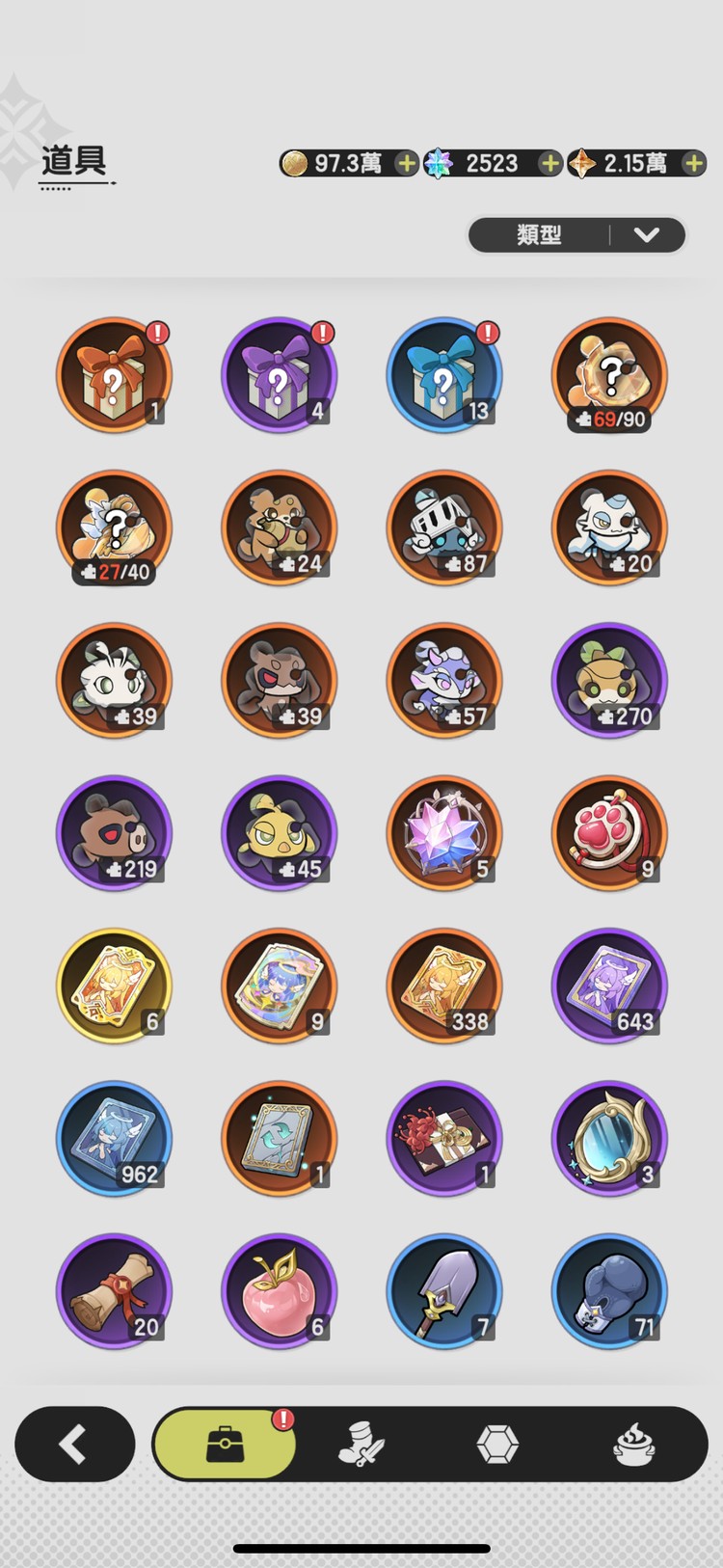The image size is (723, 1568).
Task: Add orange gems via plus next to 2.15萬
Action: pyautogui.click(x=693, y=164)
